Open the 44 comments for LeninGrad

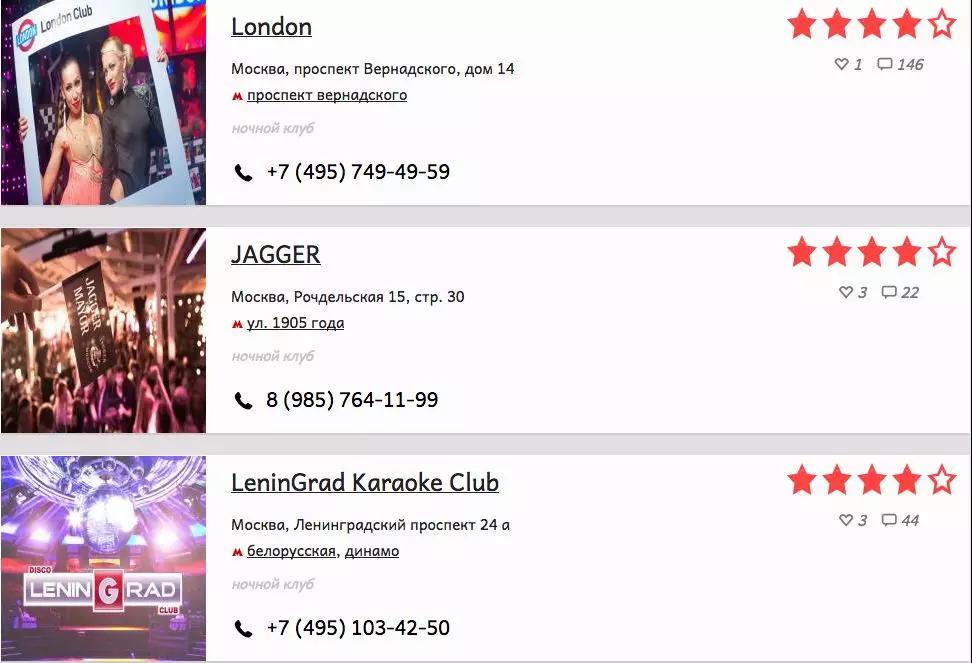pyautogui.click(x=900, y=520)
